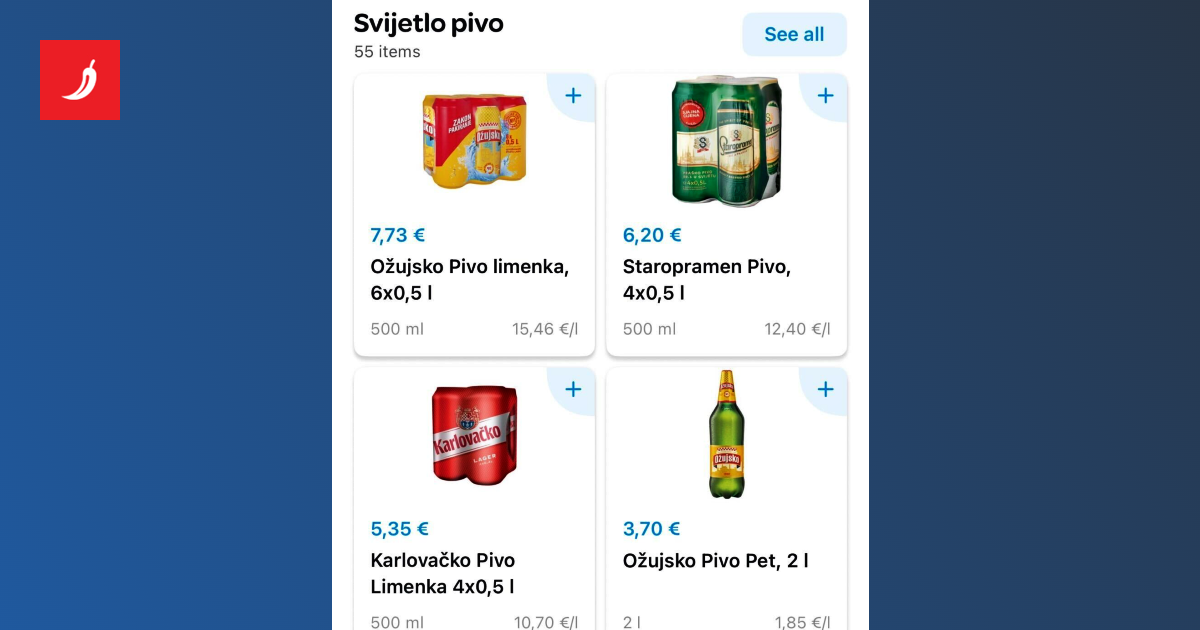View the Karlovačko Pivo Limenka 4x0,5 l product
1200x630 pixels.
[474, 498]
